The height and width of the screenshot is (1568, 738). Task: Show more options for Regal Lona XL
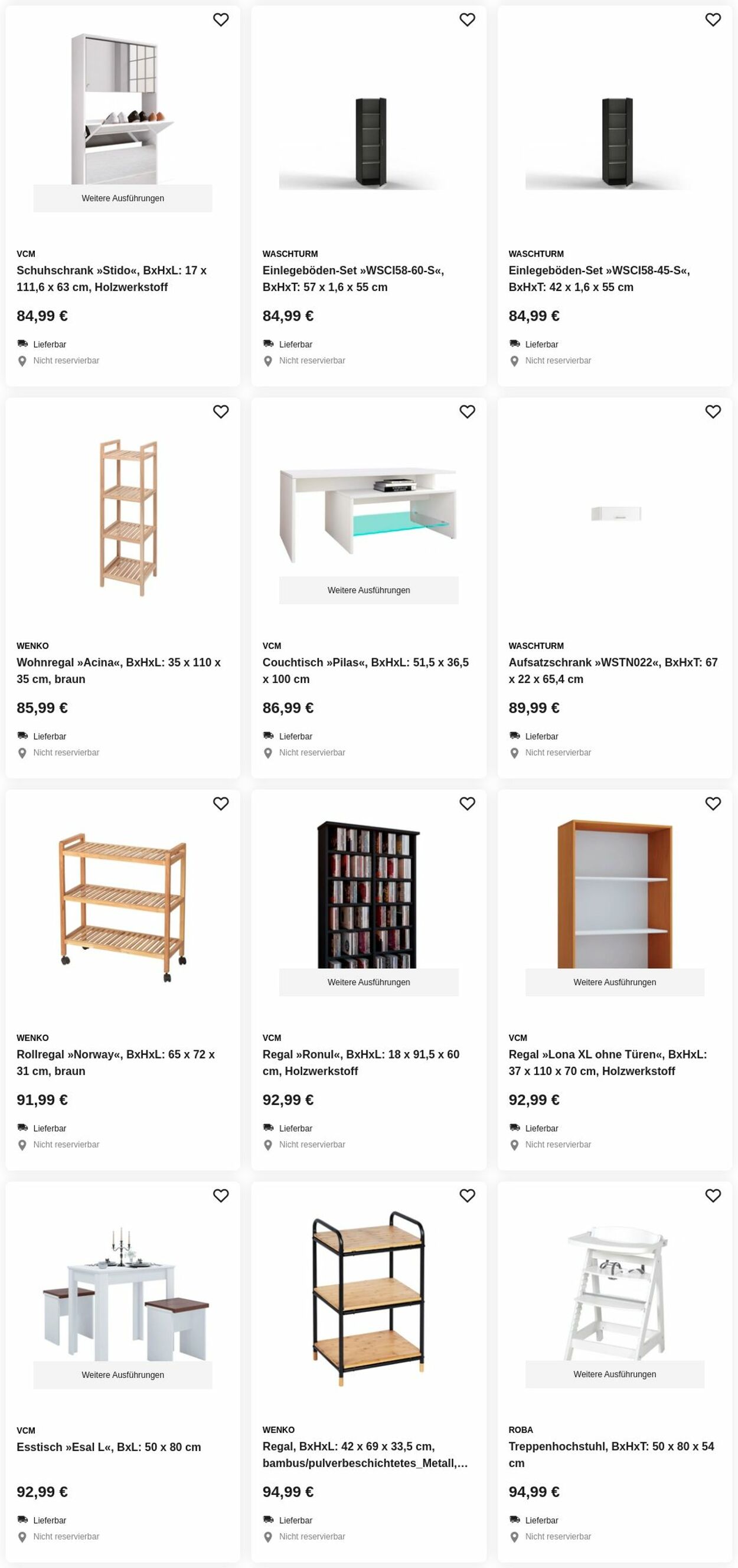click(615, 982)
